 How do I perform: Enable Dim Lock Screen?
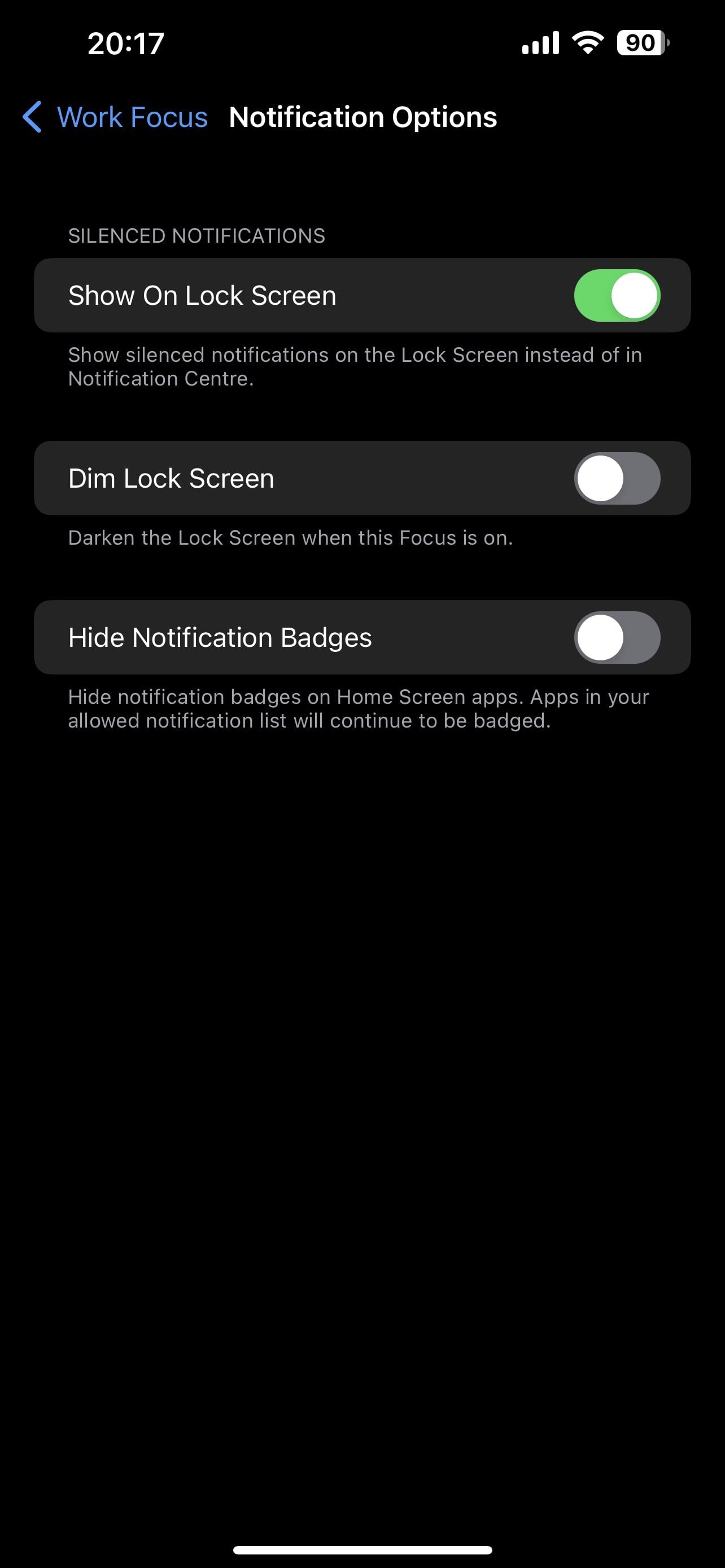617,479
